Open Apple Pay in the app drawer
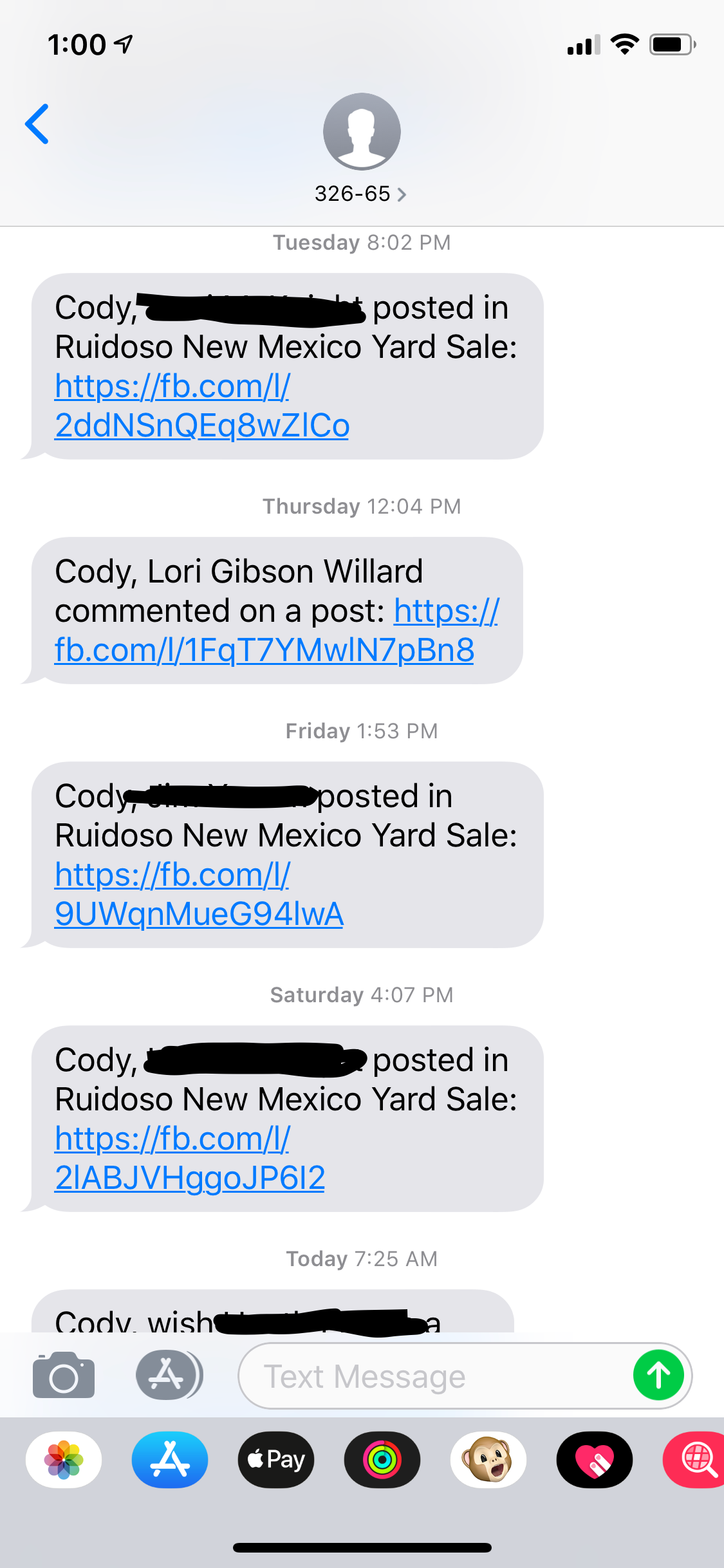The image size is (724, 1568). coord(276,1459)
